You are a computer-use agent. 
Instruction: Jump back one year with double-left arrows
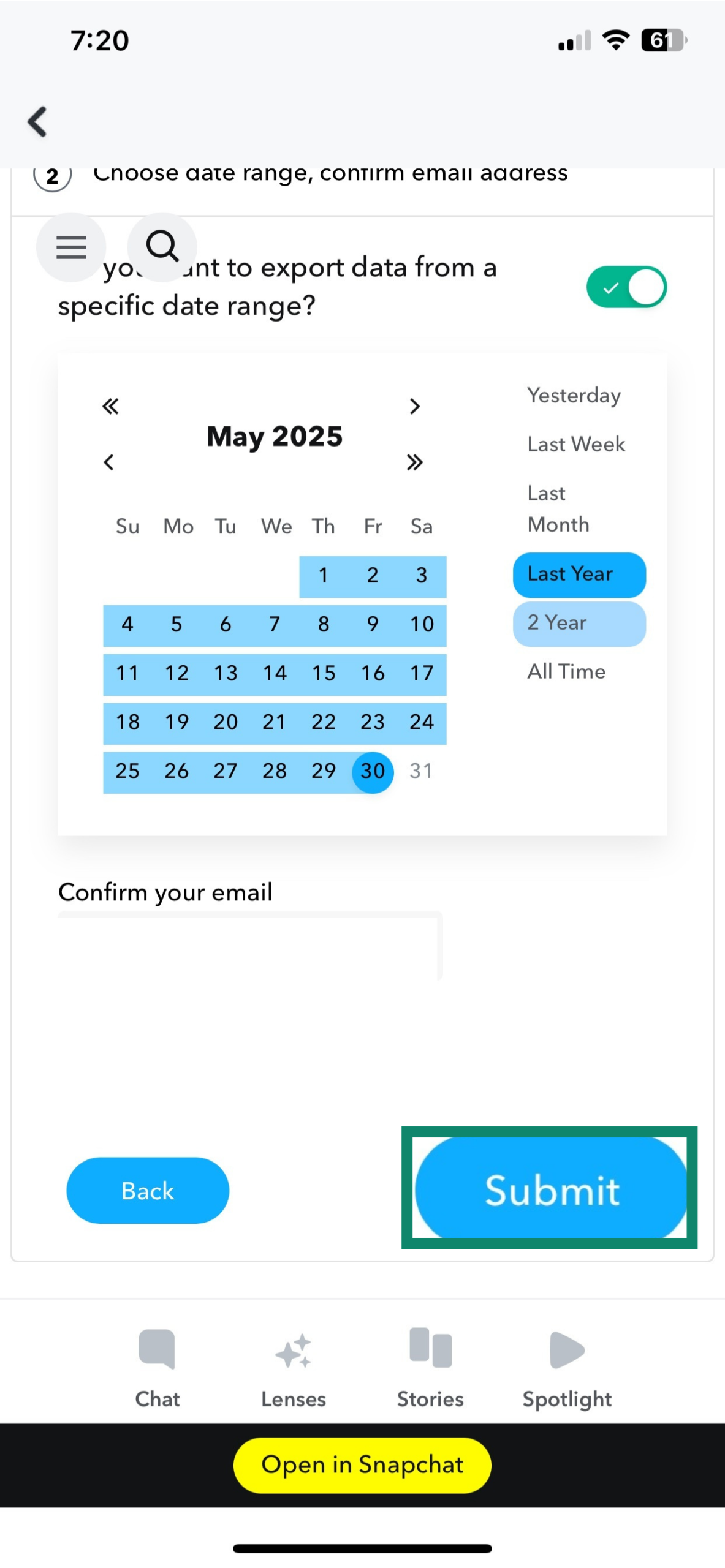110,406
